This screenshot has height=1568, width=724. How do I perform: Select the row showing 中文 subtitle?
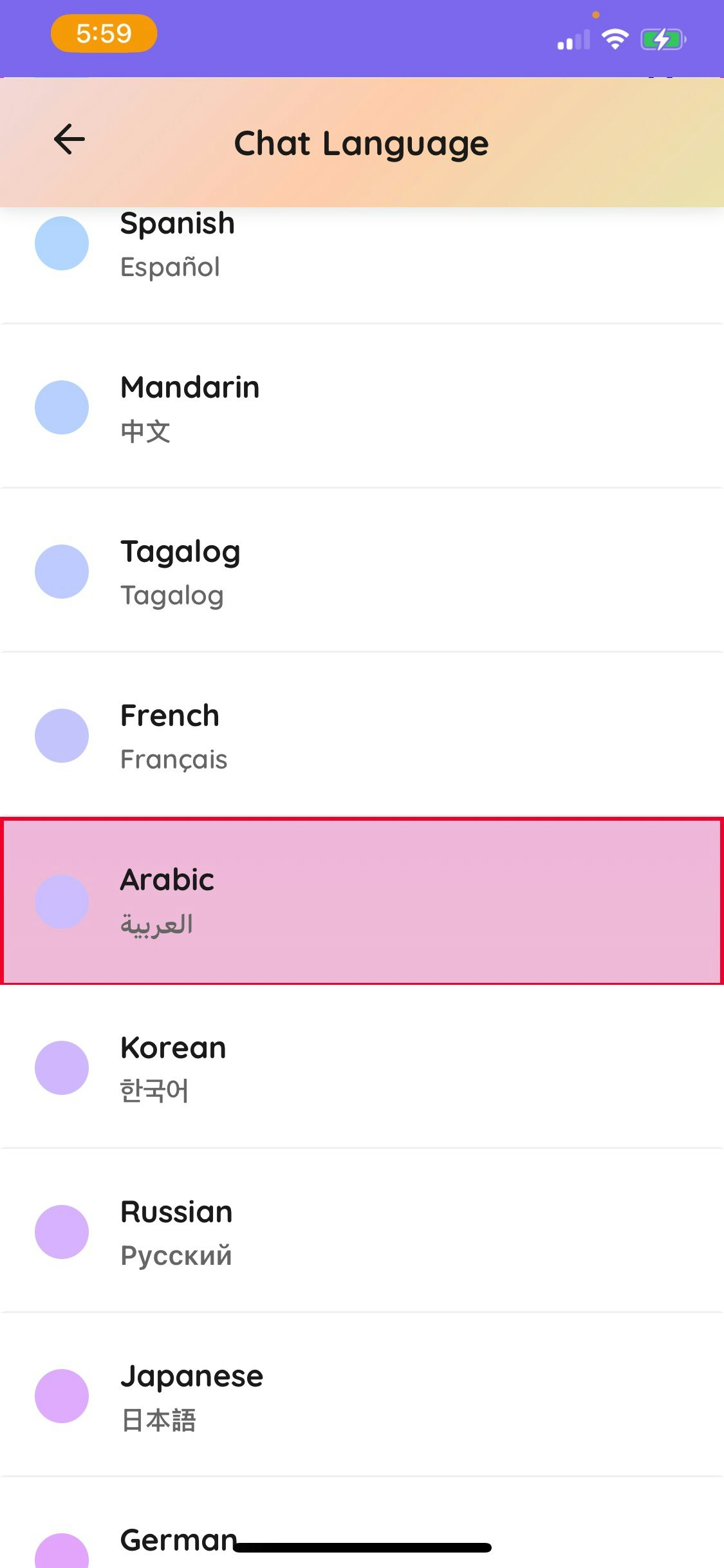point(362,407)
